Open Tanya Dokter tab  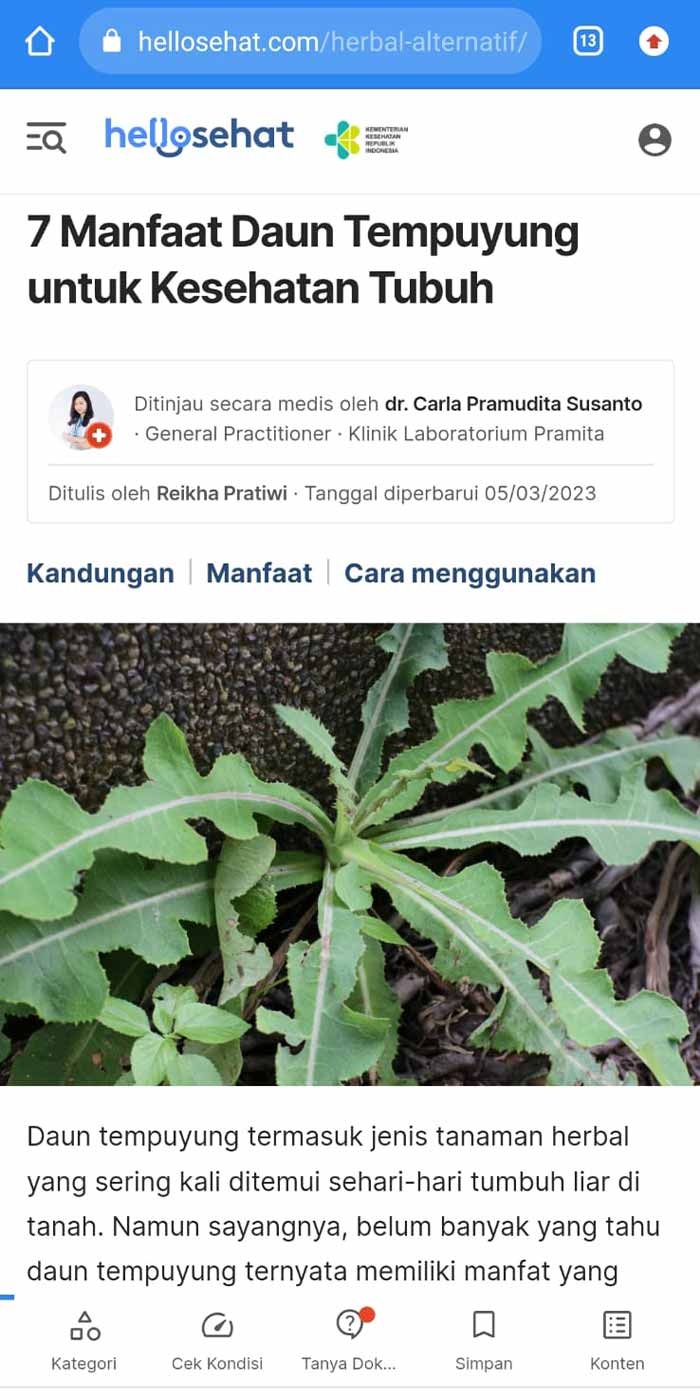coord(349,1340)
